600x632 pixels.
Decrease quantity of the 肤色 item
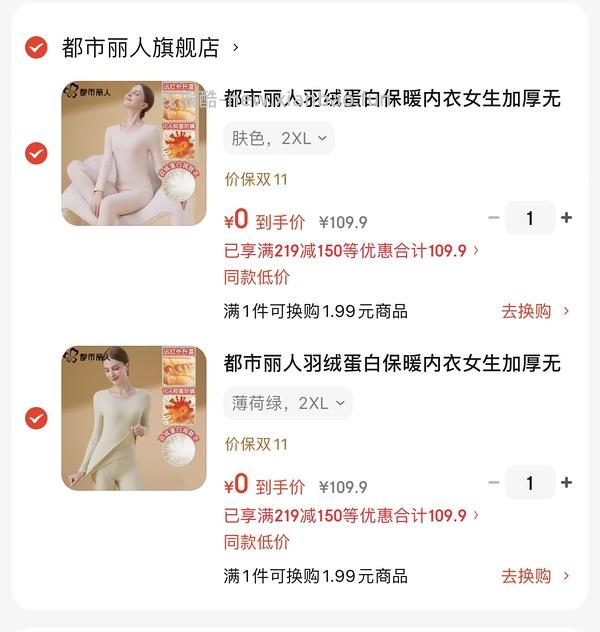[493, 218]
